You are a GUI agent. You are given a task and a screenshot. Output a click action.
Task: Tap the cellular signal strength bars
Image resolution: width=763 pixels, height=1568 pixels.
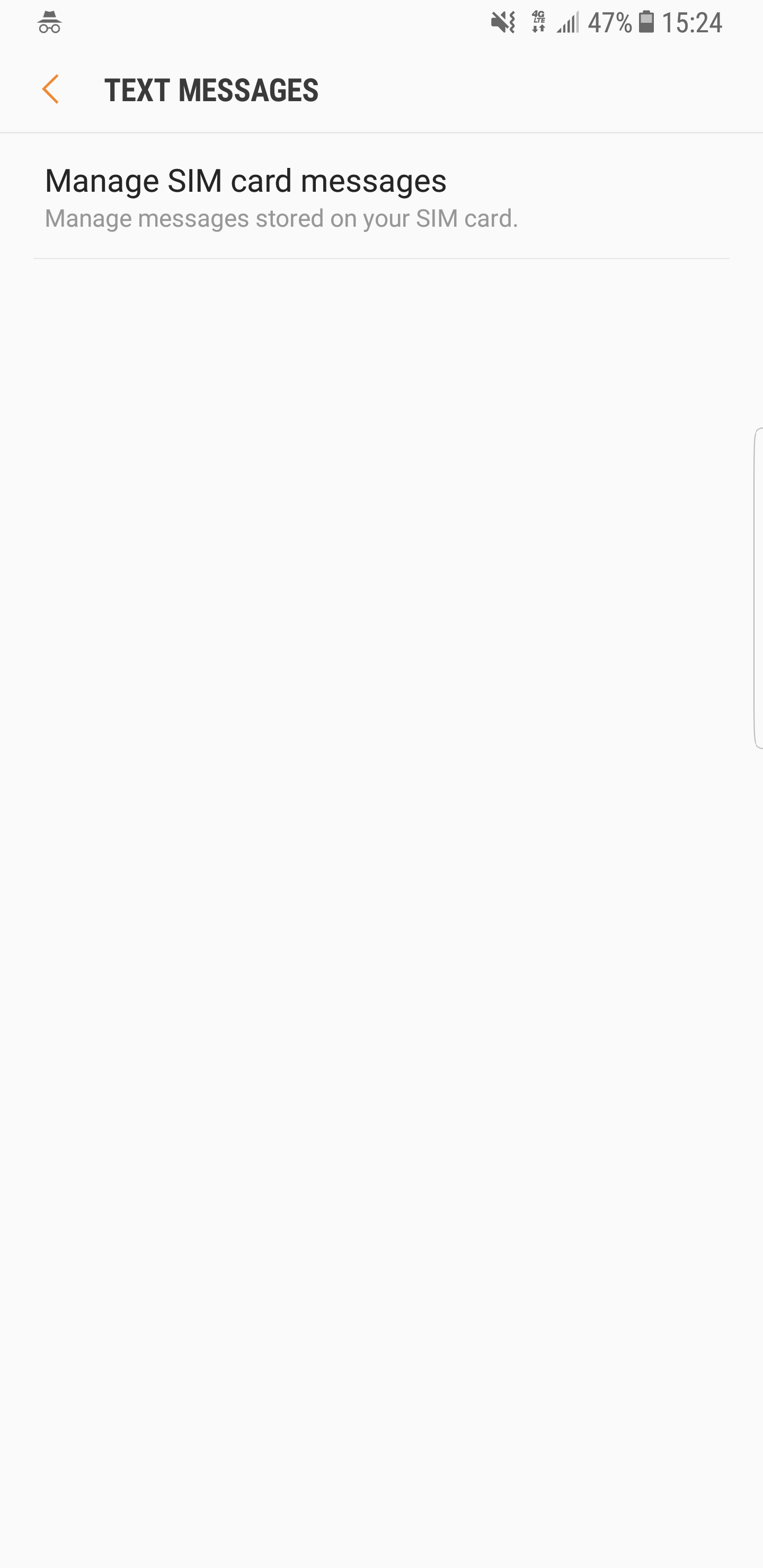tap(566, 22)
